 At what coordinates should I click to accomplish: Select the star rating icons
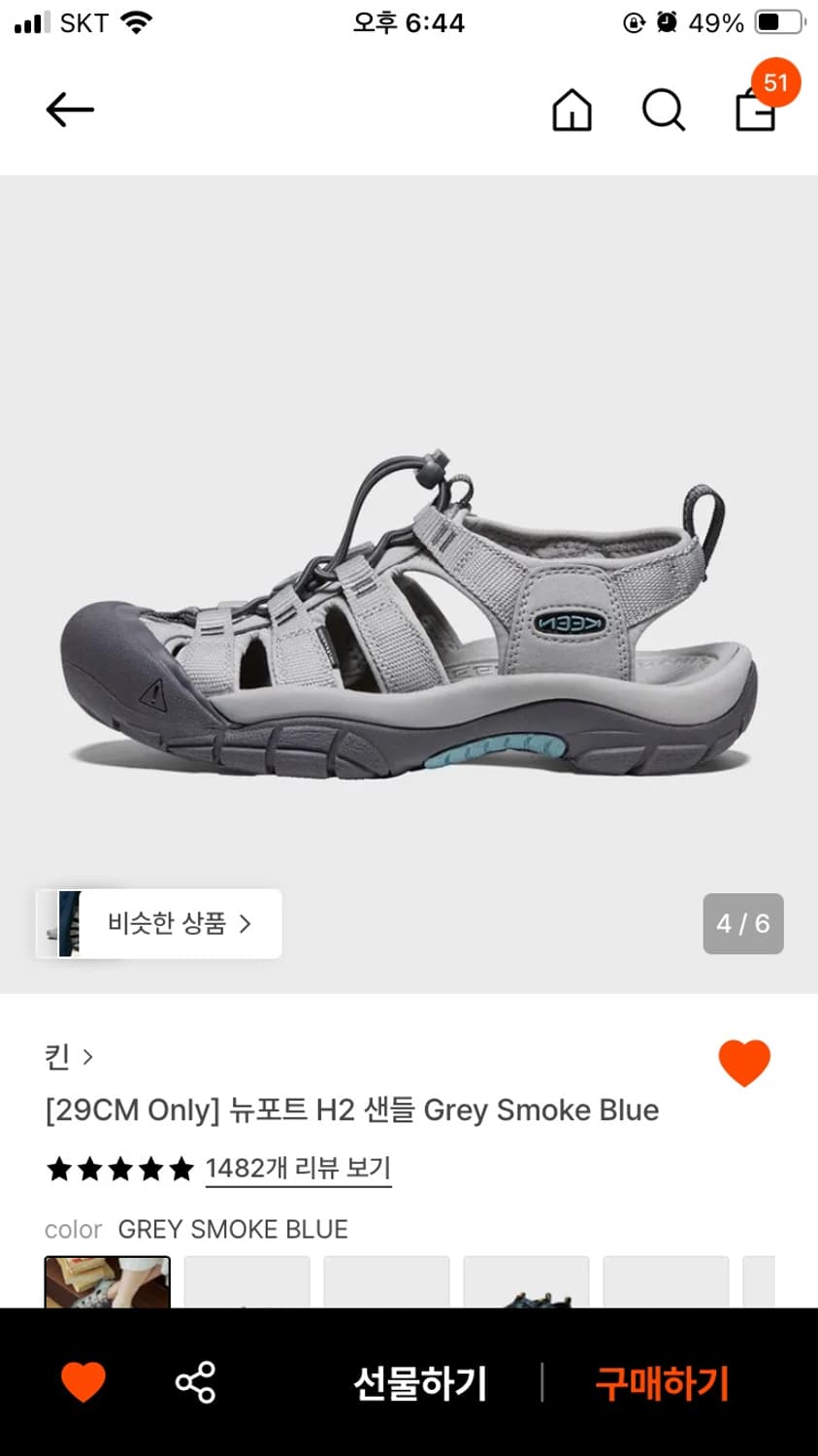(119, 1170)
